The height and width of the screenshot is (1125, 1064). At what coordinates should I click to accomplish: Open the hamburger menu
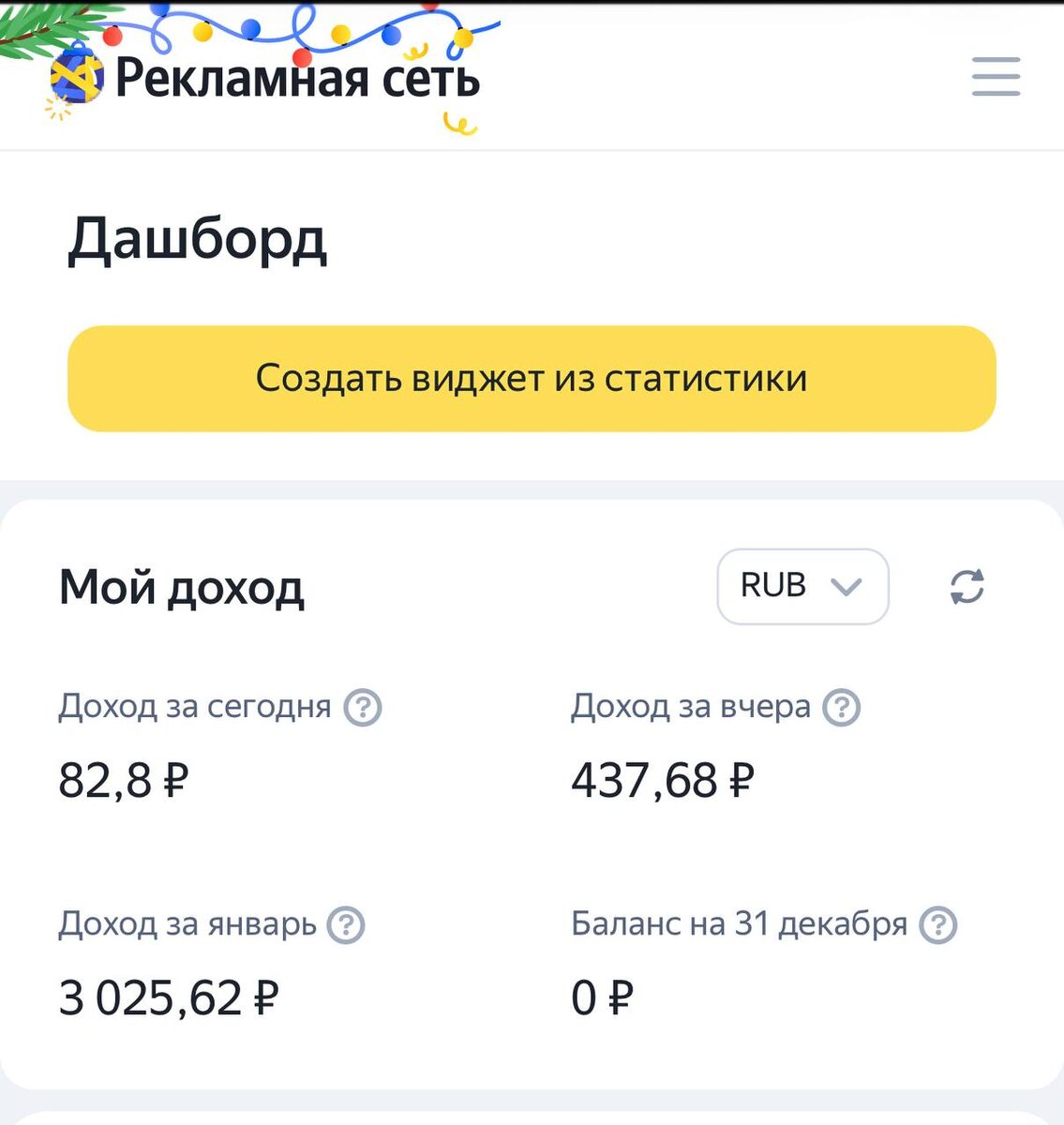(x=996, y=76)
